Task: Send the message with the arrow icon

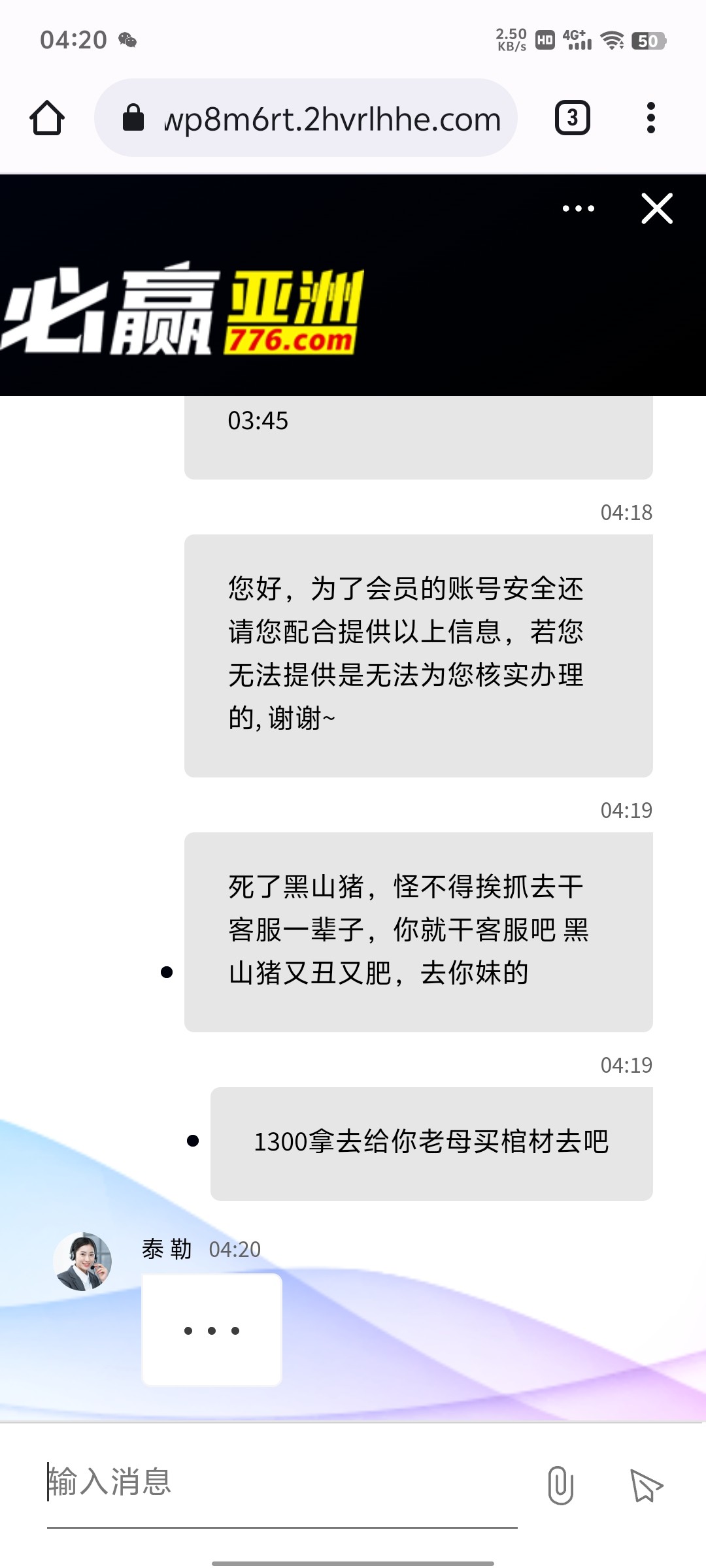Action: (x=646, y=1485)
